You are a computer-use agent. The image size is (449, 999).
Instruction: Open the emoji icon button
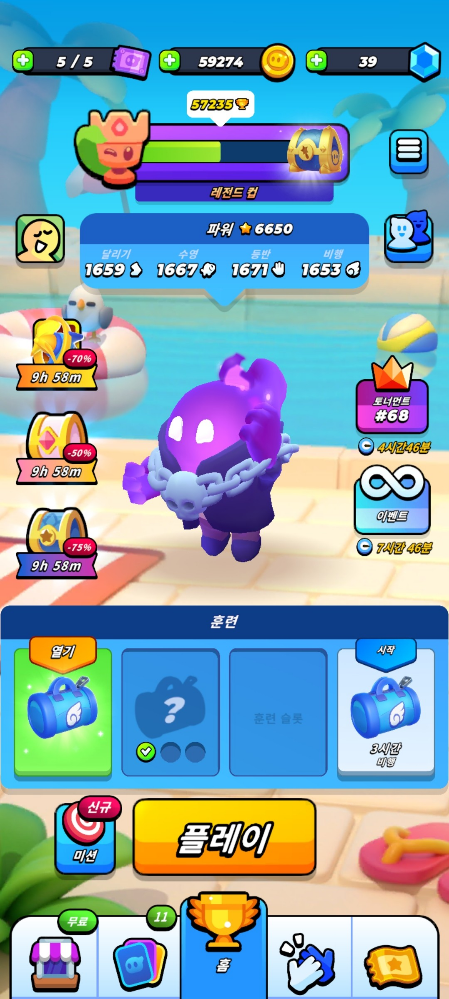40,239
